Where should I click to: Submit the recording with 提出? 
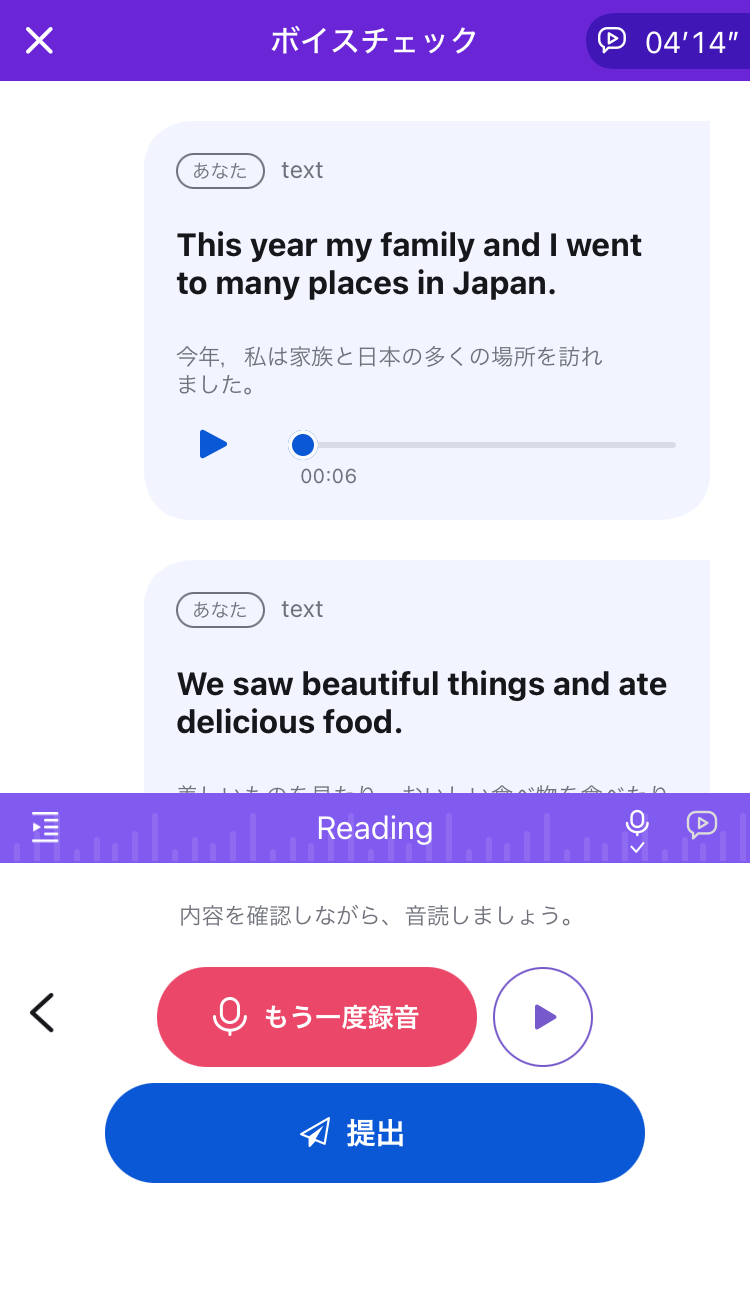coord(374,1132)
